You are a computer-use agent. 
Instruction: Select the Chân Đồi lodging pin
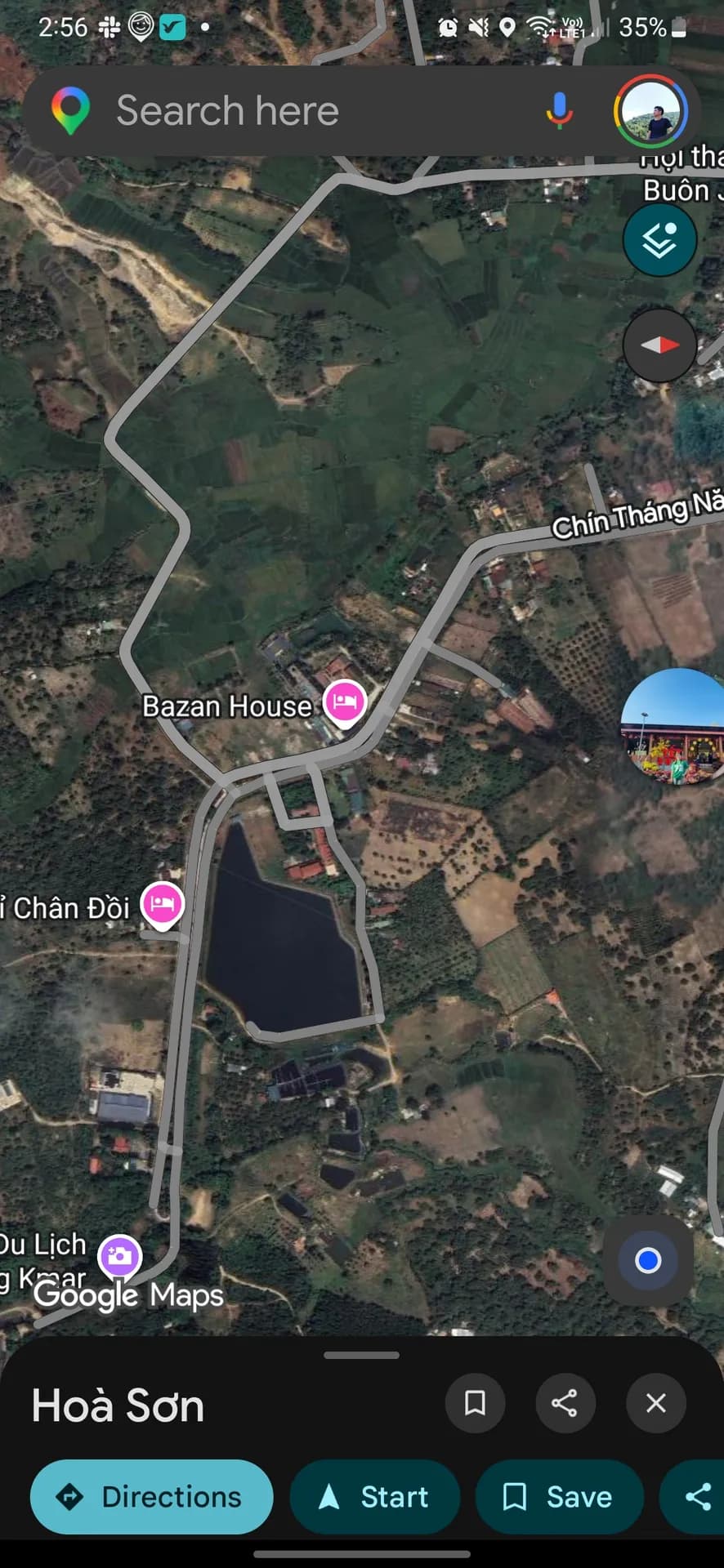click(161, 904)
